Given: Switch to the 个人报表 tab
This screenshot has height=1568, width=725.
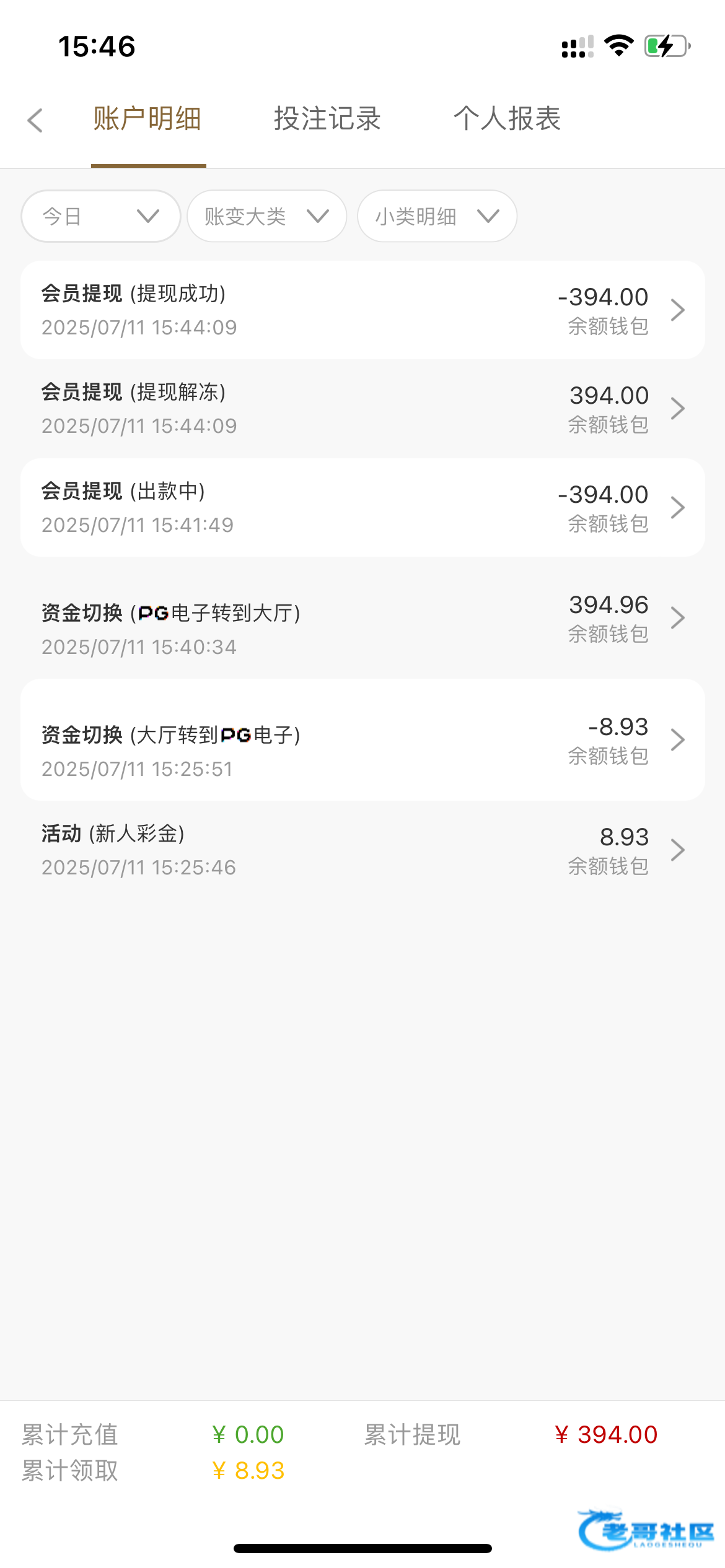Looking at the screenshot, I should click(507, 119).
